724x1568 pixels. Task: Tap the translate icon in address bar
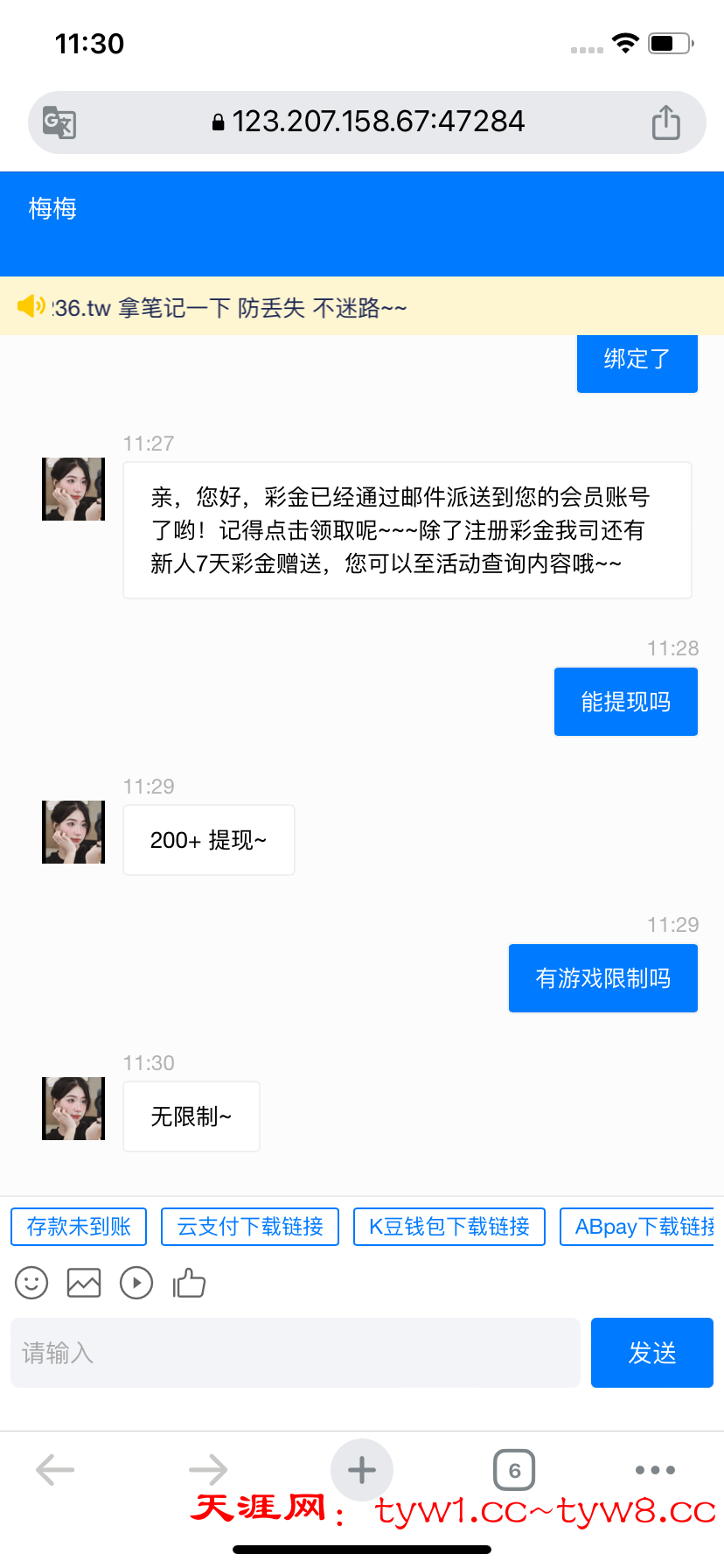59,122
